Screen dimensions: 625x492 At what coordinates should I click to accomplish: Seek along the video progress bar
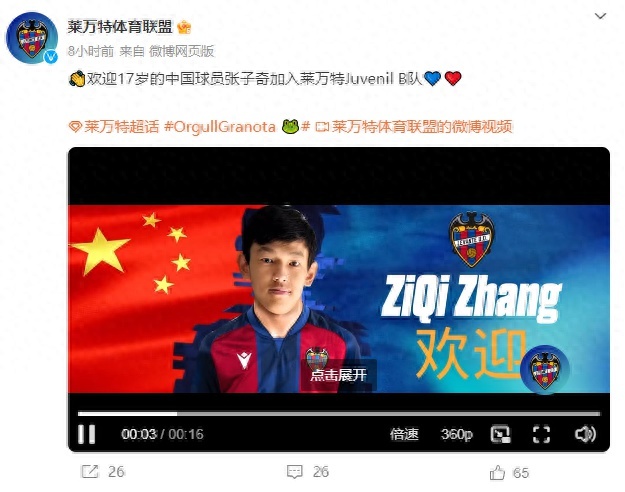click(338, 413)
